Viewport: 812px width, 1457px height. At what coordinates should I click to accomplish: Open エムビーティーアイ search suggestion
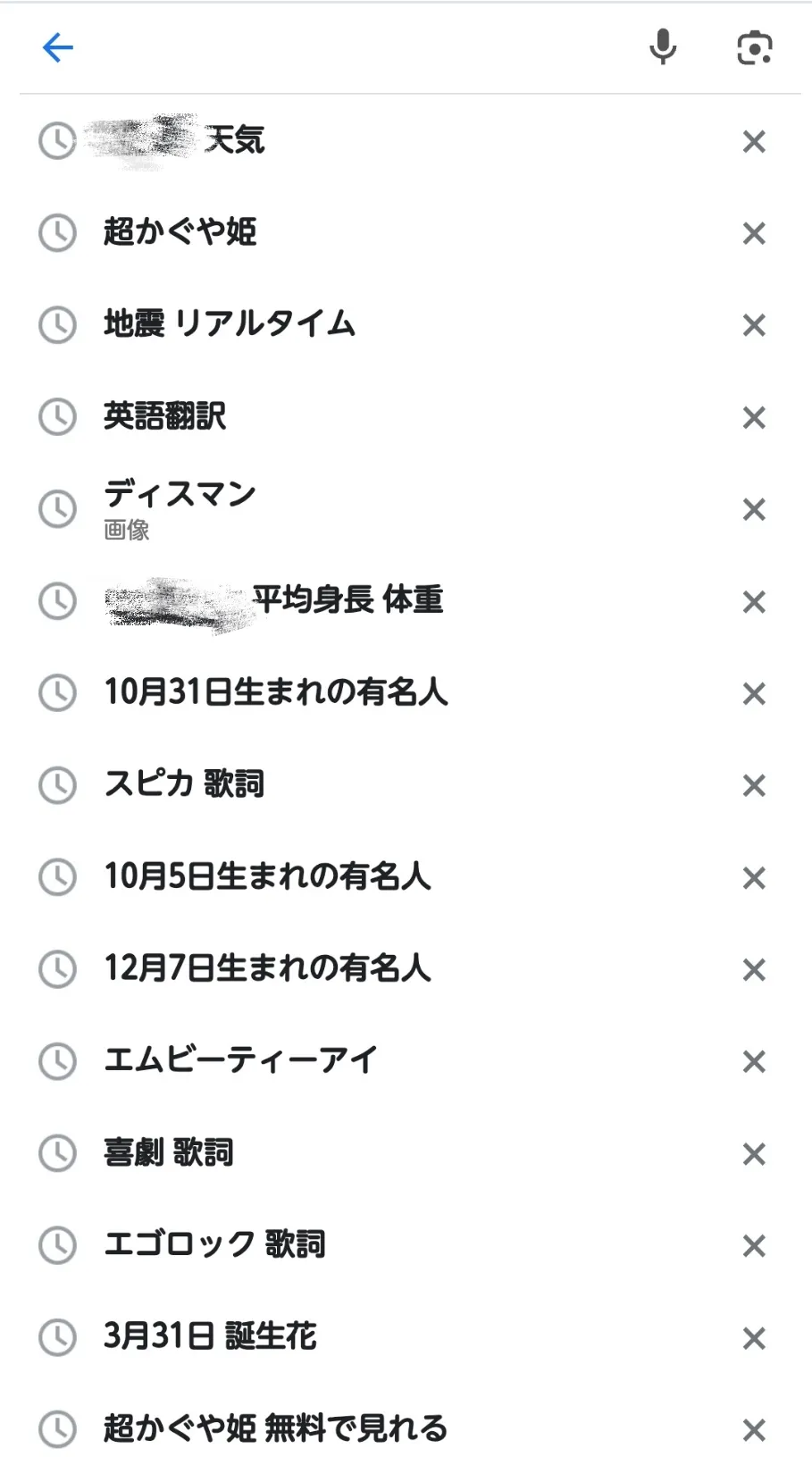pyautogui.click(x=241, y=1060)
